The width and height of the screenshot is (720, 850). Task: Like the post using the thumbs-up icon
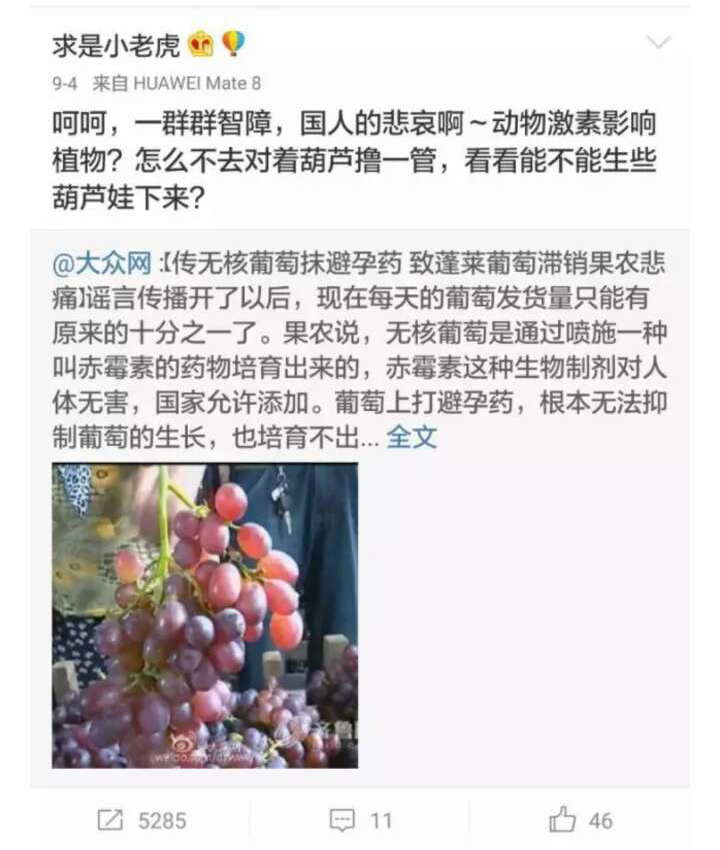(564, 820)
